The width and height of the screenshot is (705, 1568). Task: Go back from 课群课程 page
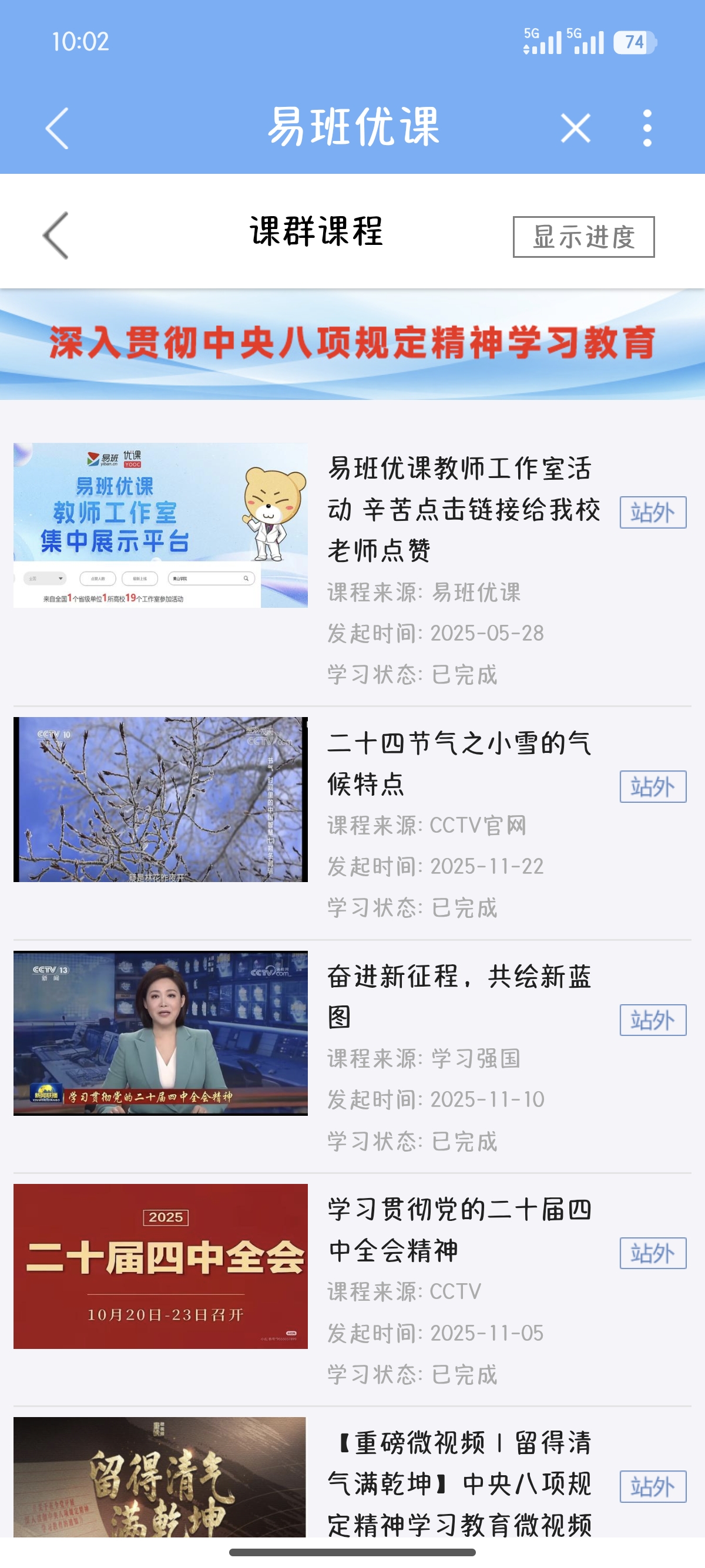click(55, 235)
